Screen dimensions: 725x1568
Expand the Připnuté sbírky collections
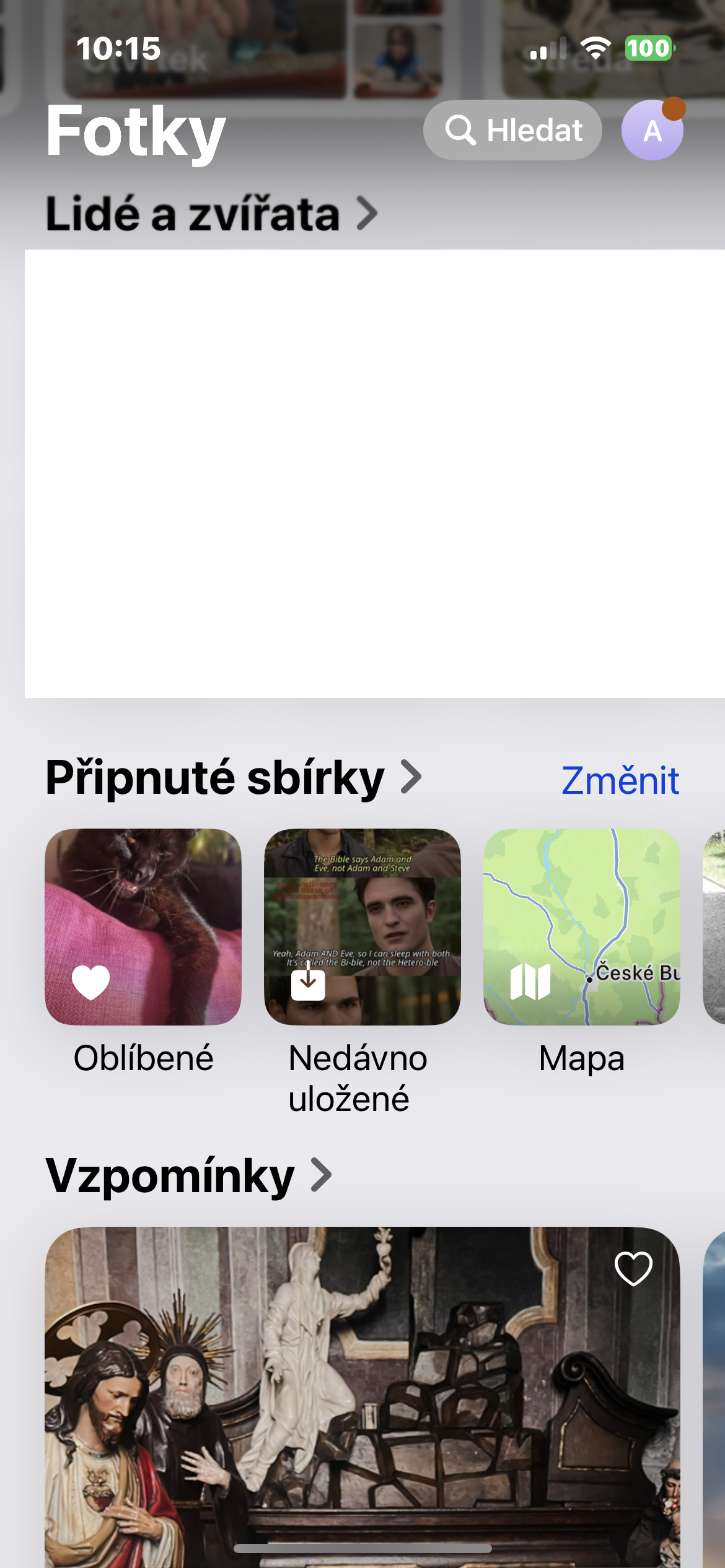coord(233,778)
